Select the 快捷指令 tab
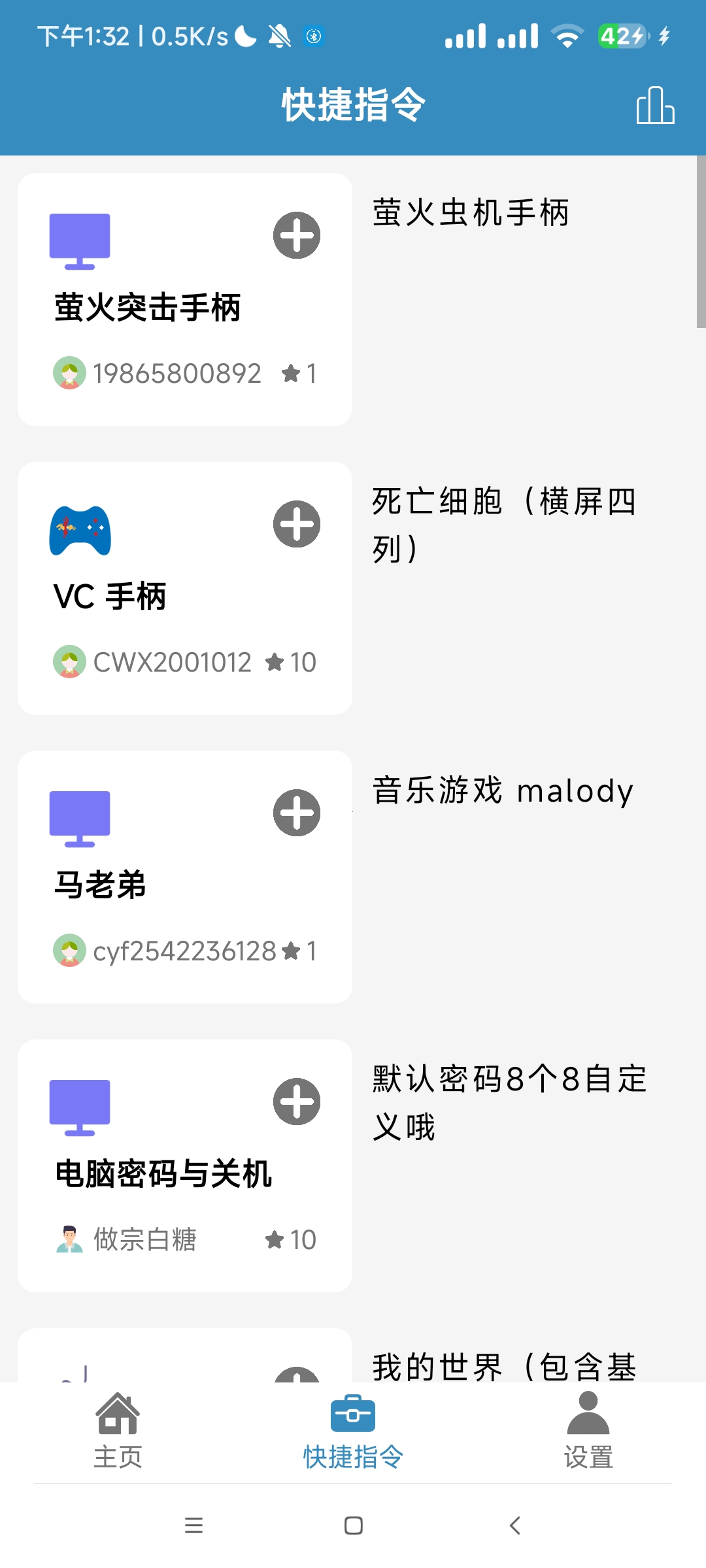The width and height of the screenshot is (706, 1568). (x=353, y=1431)
